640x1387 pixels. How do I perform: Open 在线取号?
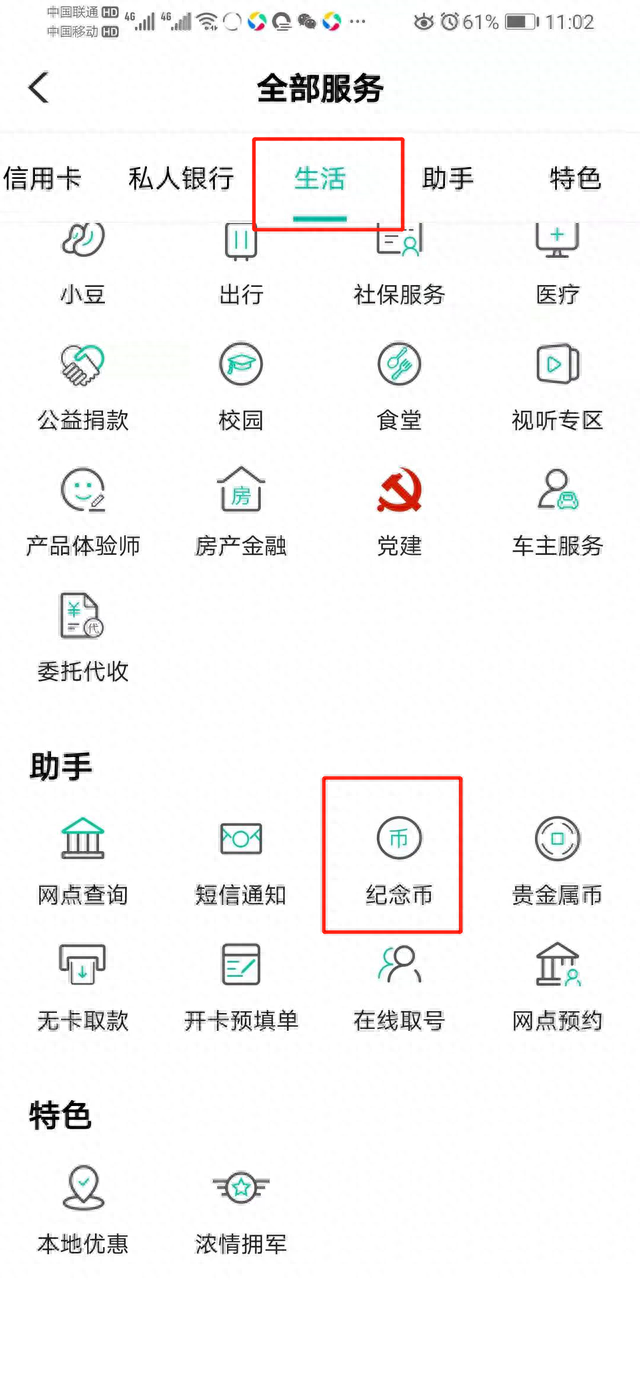[399, 987]
